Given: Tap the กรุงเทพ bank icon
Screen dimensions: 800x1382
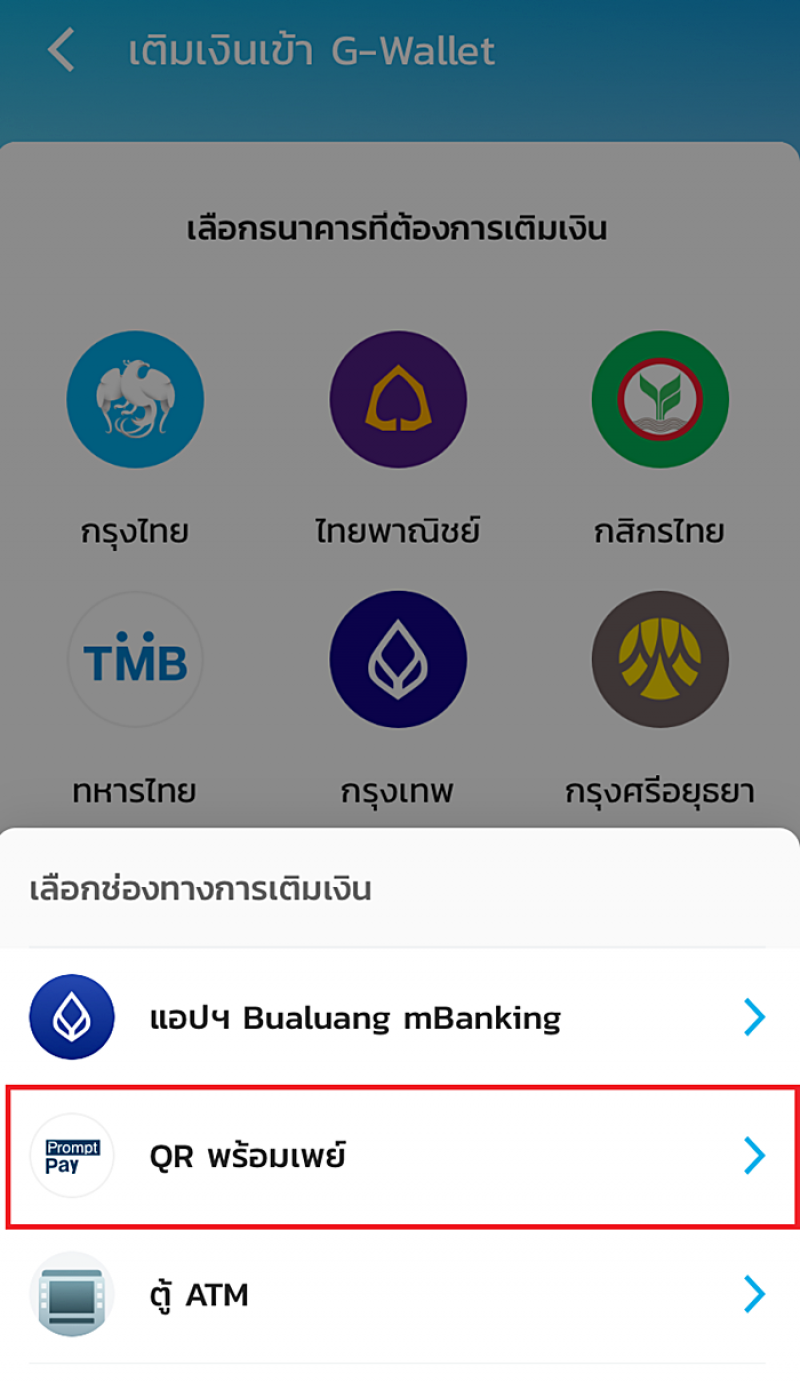Looking at the screenshot, I should [398, 659].
